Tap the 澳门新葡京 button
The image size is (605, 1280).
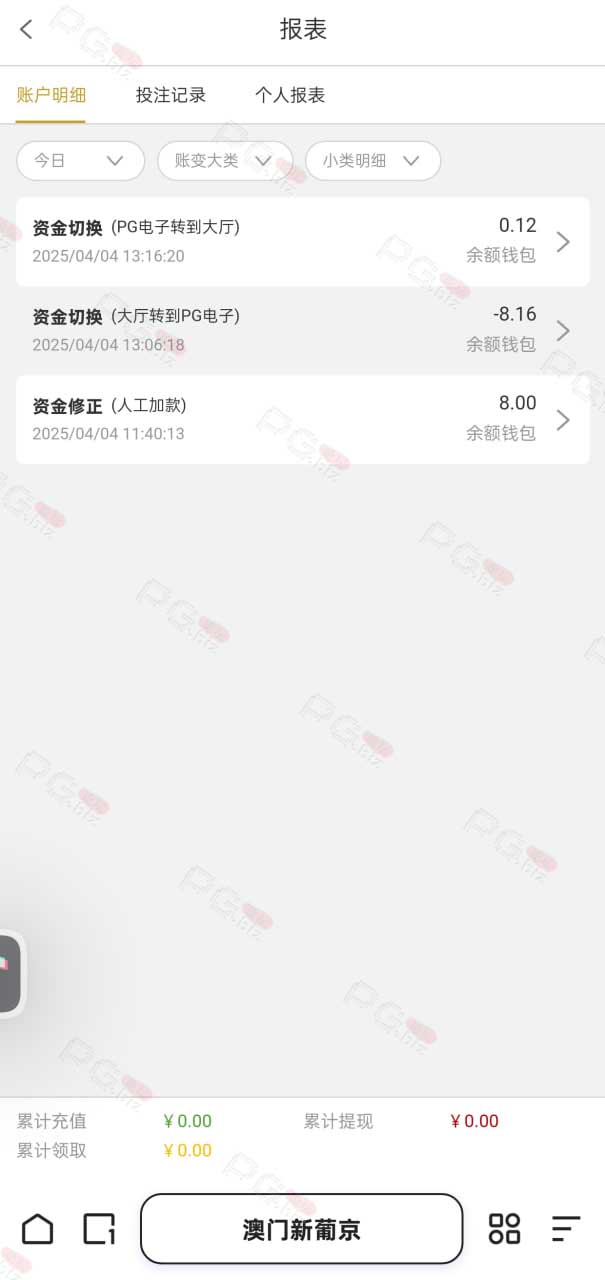302,1229
